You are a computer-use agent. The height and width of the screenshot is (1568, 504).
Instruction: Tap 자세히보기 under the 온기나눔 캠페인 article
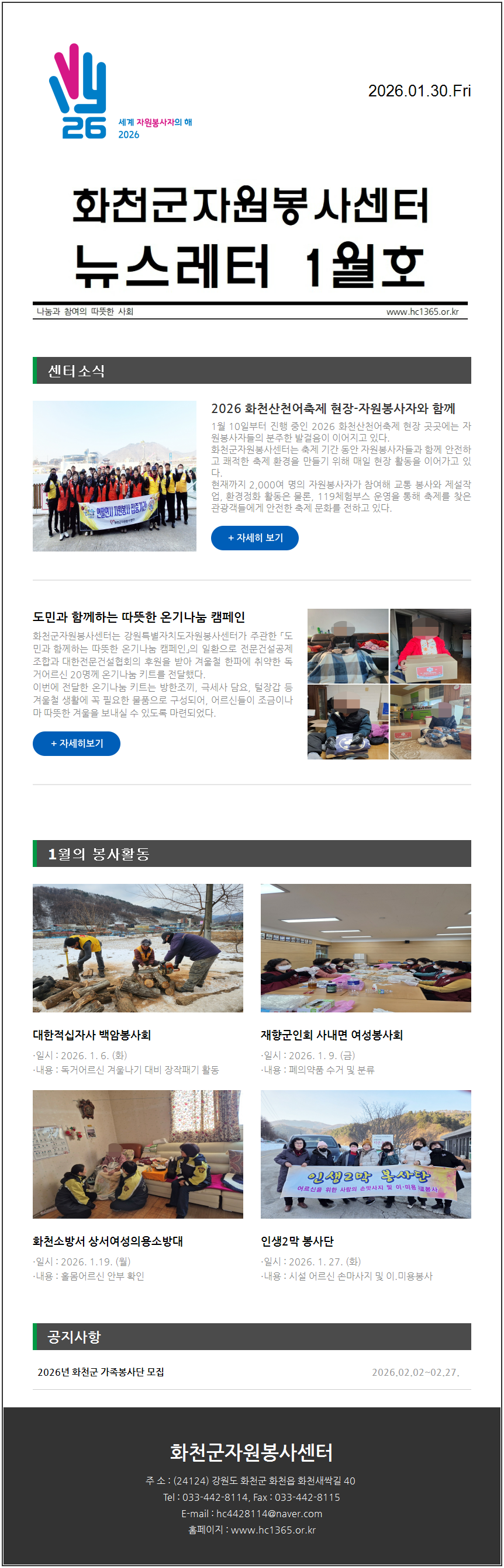click(x=76, y=743)
